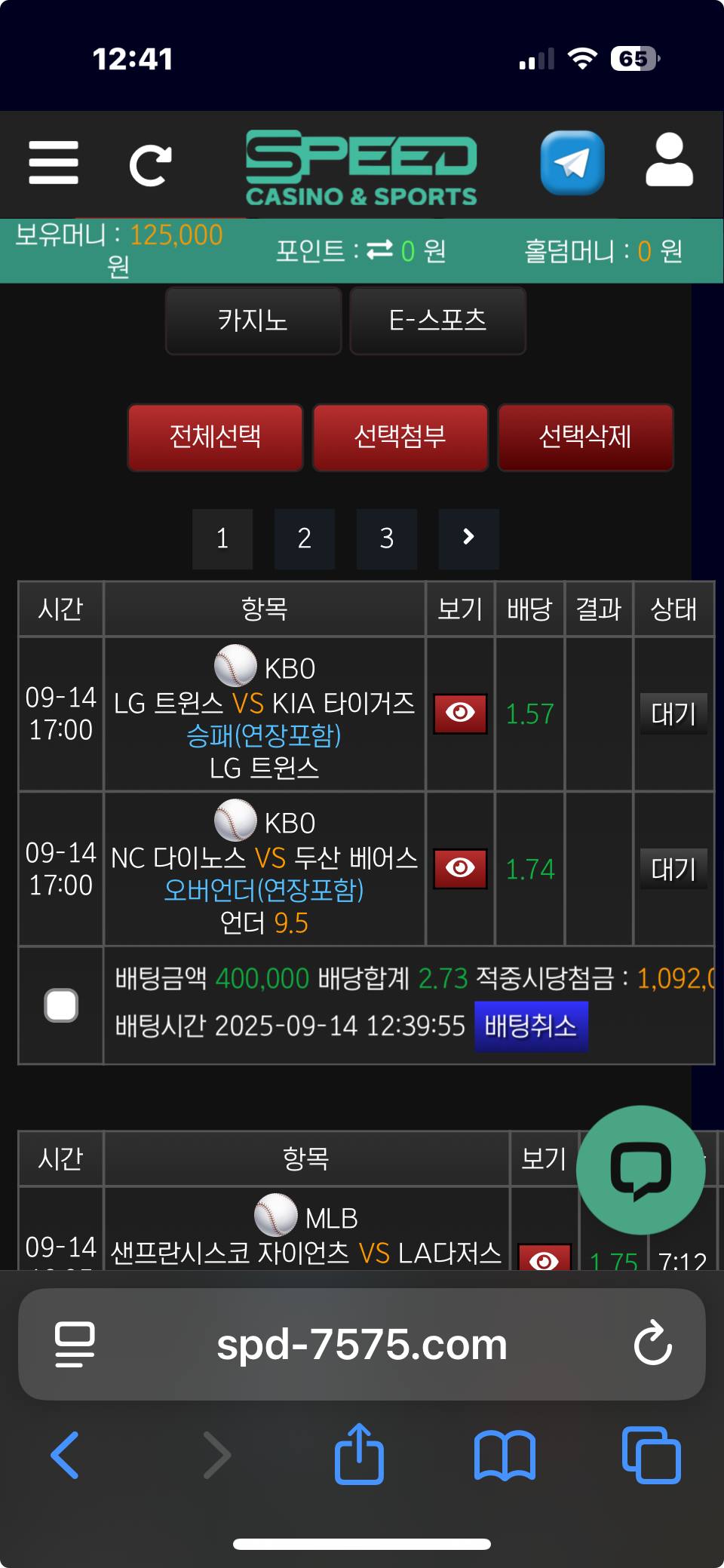Viewport: 724px width, 1568px height.
Task: Go to page 2 of bet history
Action: click(305, 539)
